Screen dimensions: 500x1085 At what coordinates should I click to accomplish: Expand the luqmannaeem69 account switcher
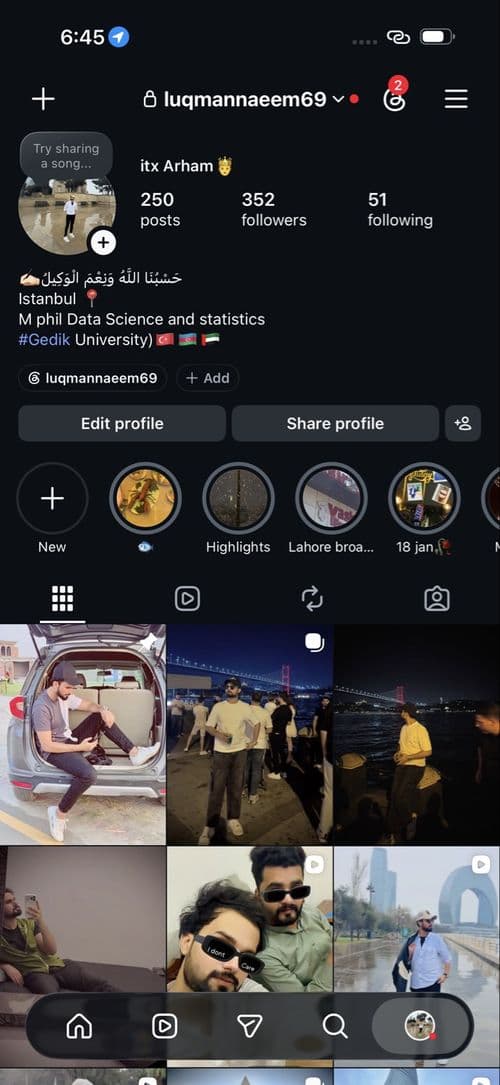tap(243, 100)
